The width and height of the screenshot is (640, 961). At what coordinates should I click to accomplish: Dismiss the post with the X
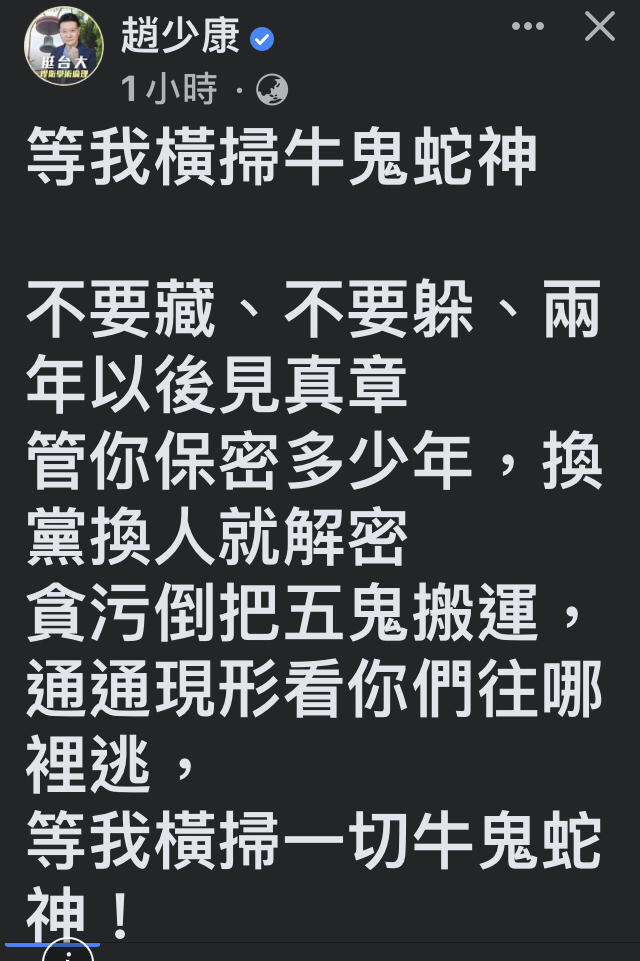(x=600, y=27)
